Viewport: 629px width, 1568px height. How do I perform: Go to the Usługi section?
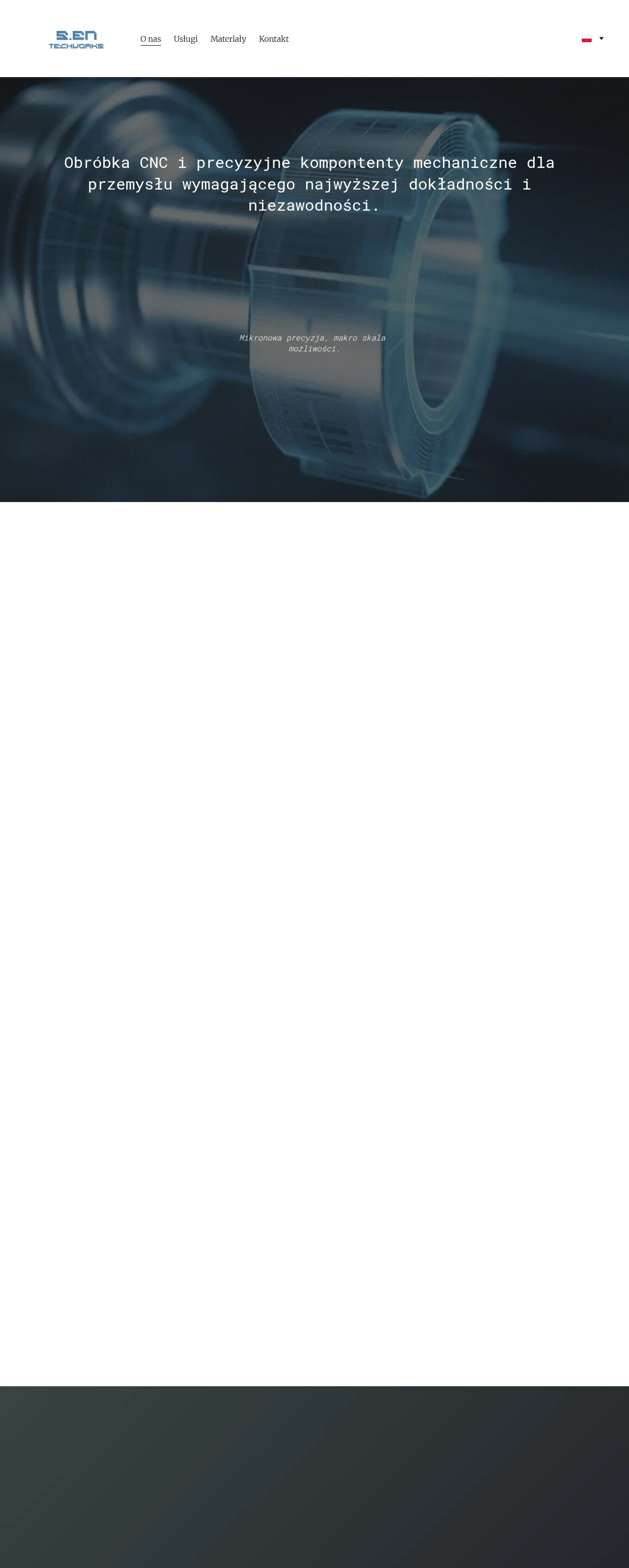click(x=185, y=39)
